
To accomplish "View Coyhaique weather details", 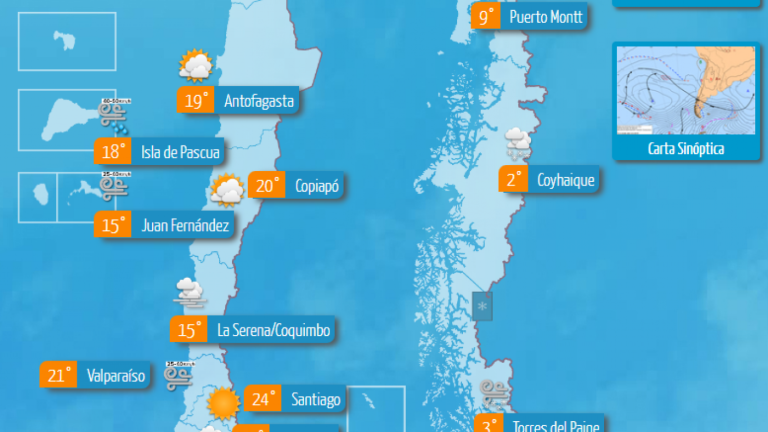I will tap(565, 180).
